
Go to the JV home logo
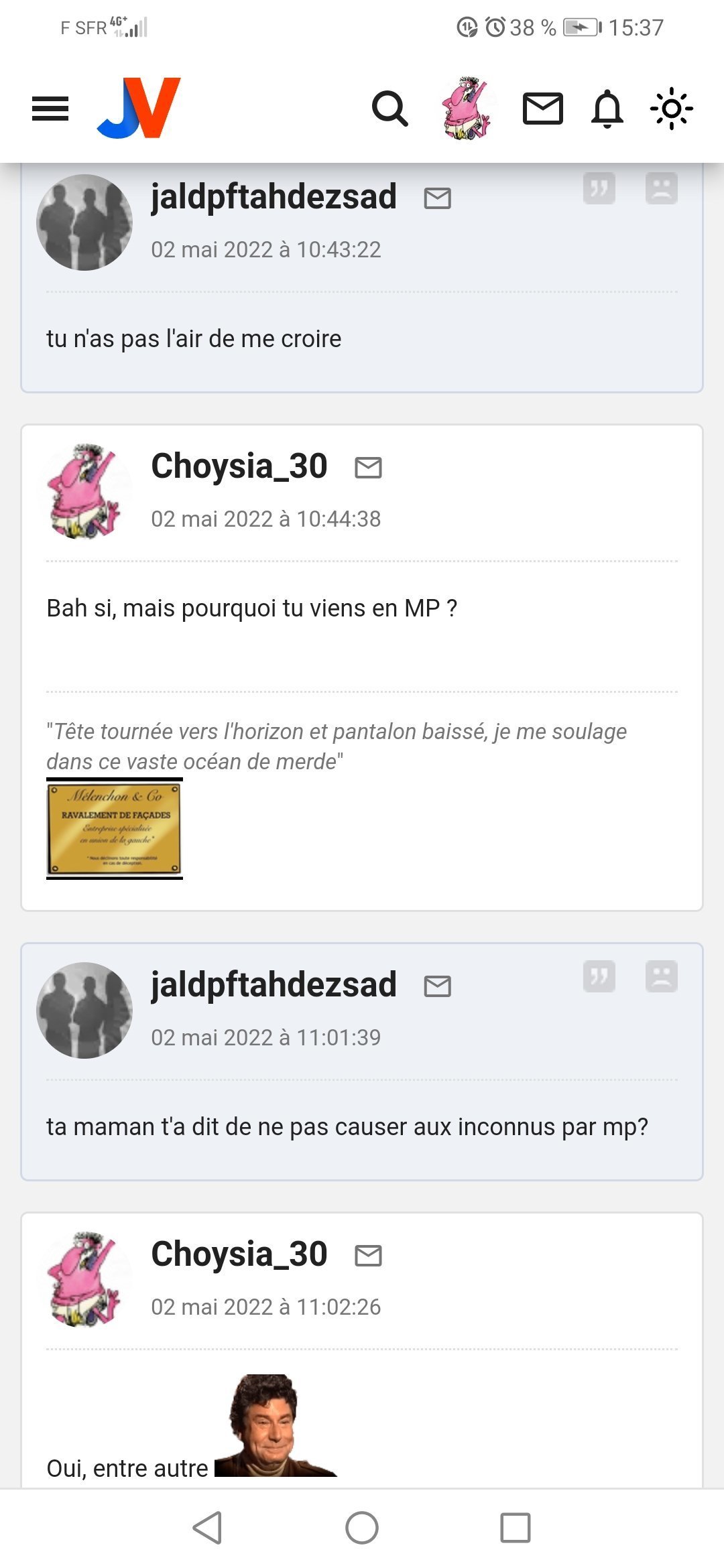point(139,108)
